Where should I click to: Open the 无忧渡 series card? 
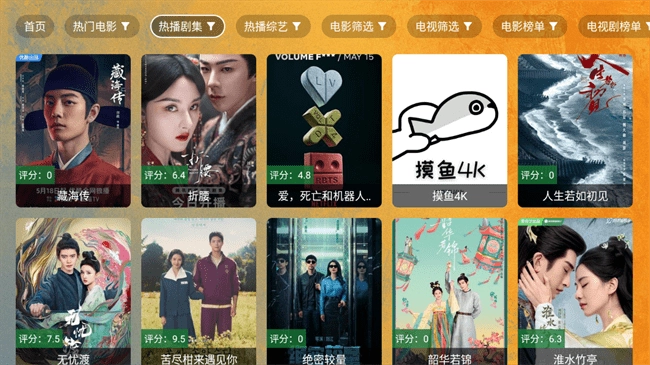73,292
